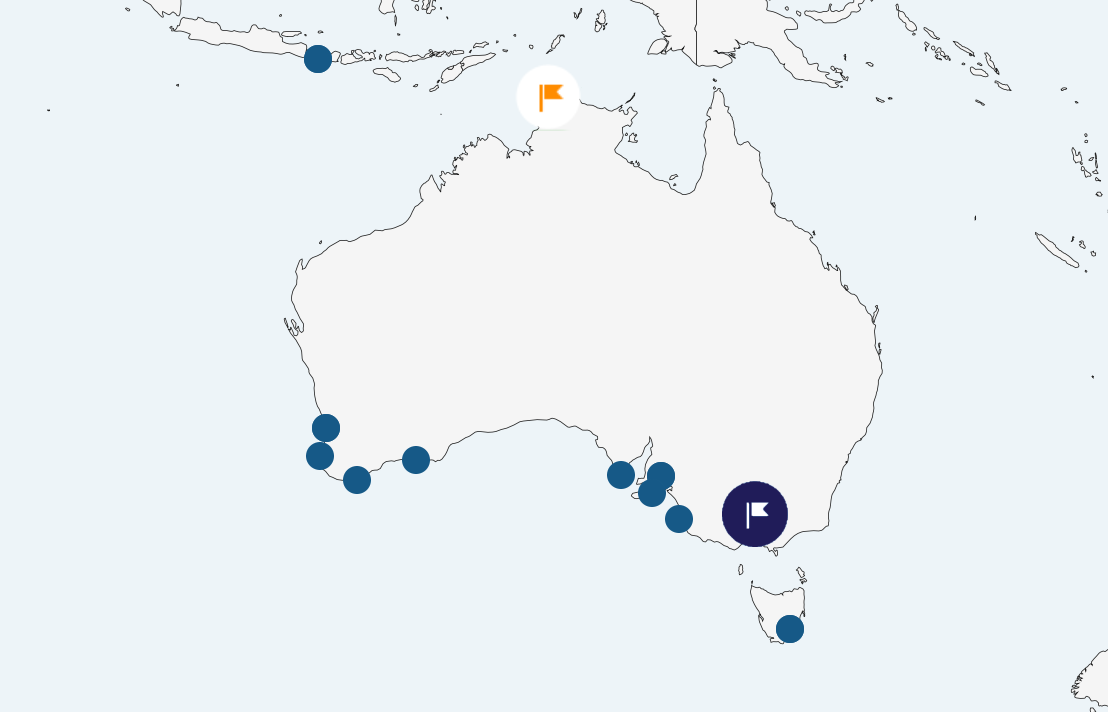Tap the blue marker at Albany's south coast
The image size is (1108, 712).
coord(357,480)
